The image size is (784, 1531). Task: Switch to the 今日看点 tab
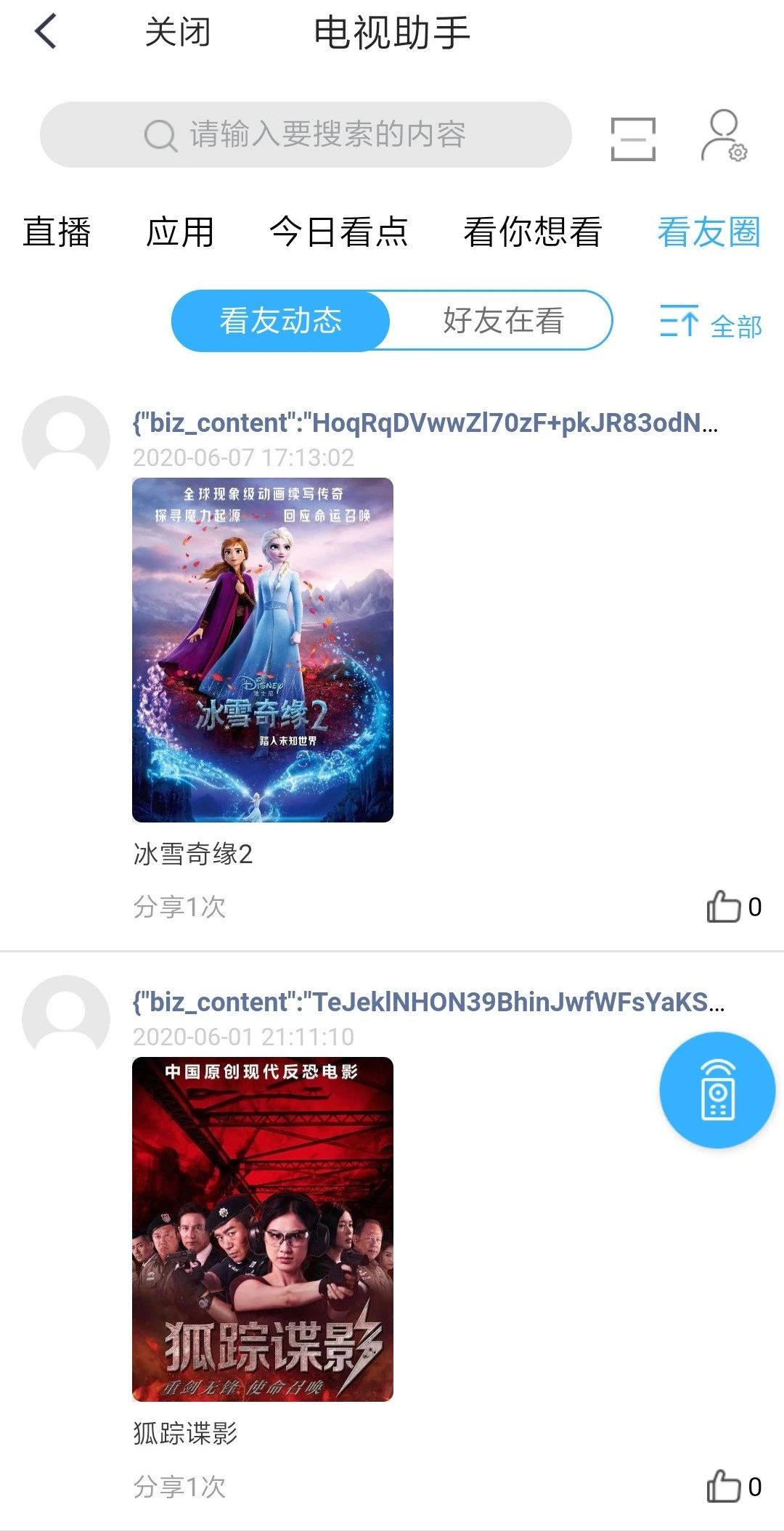(339, 232)
